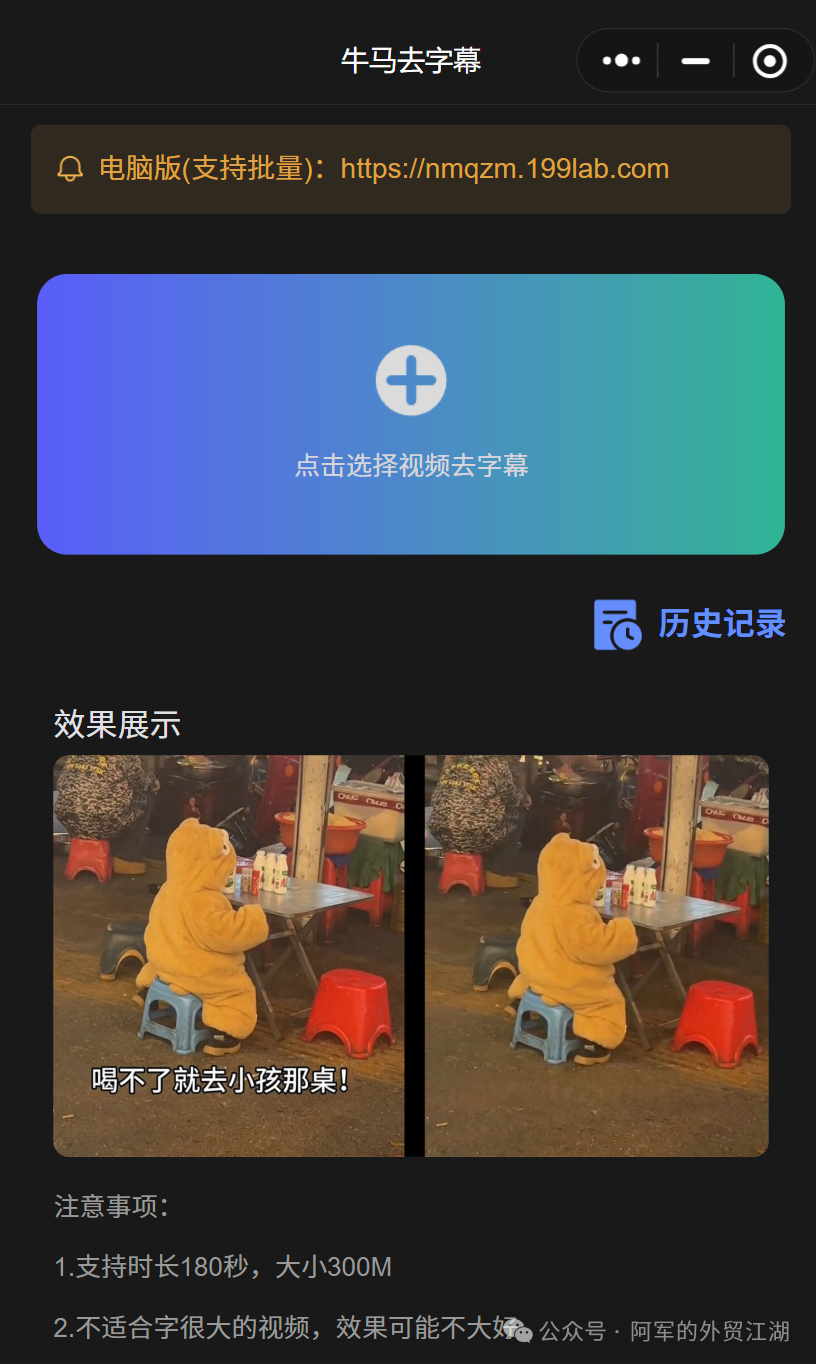Open the 电脑版 nmqzm.199lab.com link

[503, 168]
